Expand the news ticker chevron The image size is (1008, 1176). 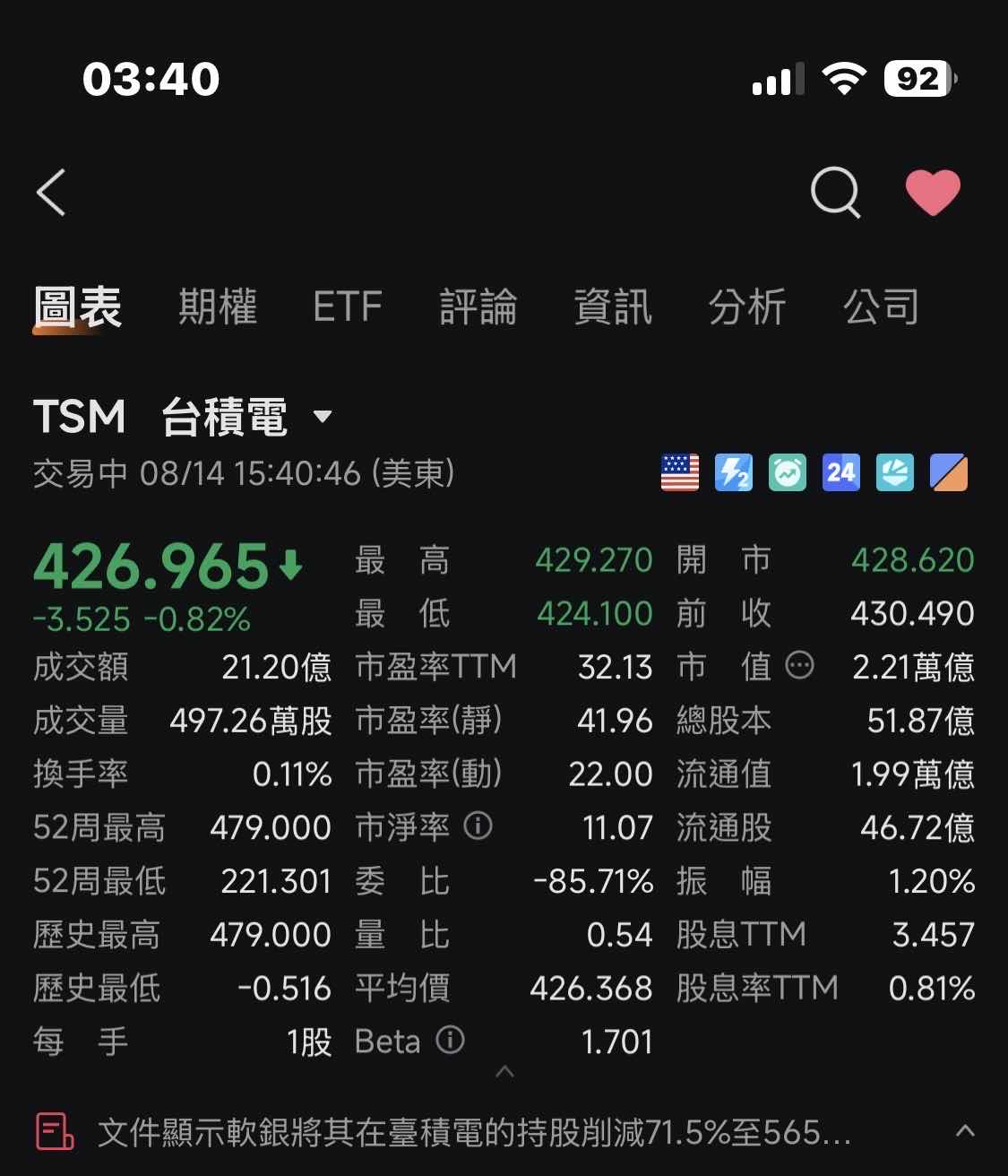pyautogui.click(x=965, y=1130)
